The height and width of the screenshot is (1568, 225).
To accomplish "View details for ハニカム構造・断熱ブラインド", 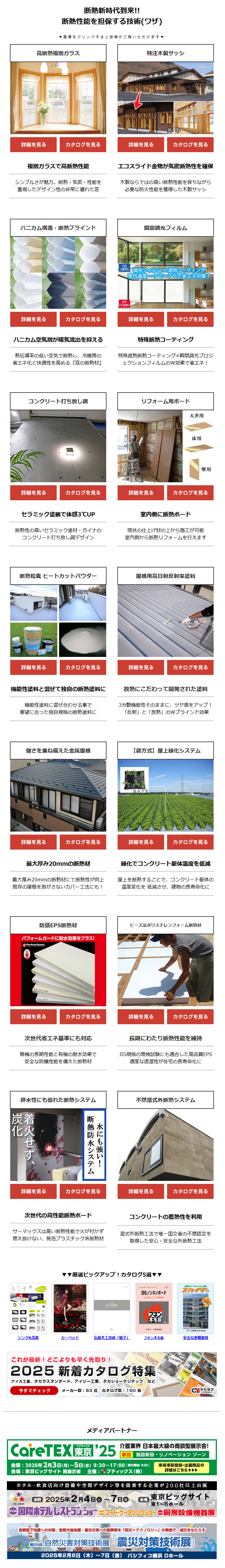I will click(x=33, y=319).
